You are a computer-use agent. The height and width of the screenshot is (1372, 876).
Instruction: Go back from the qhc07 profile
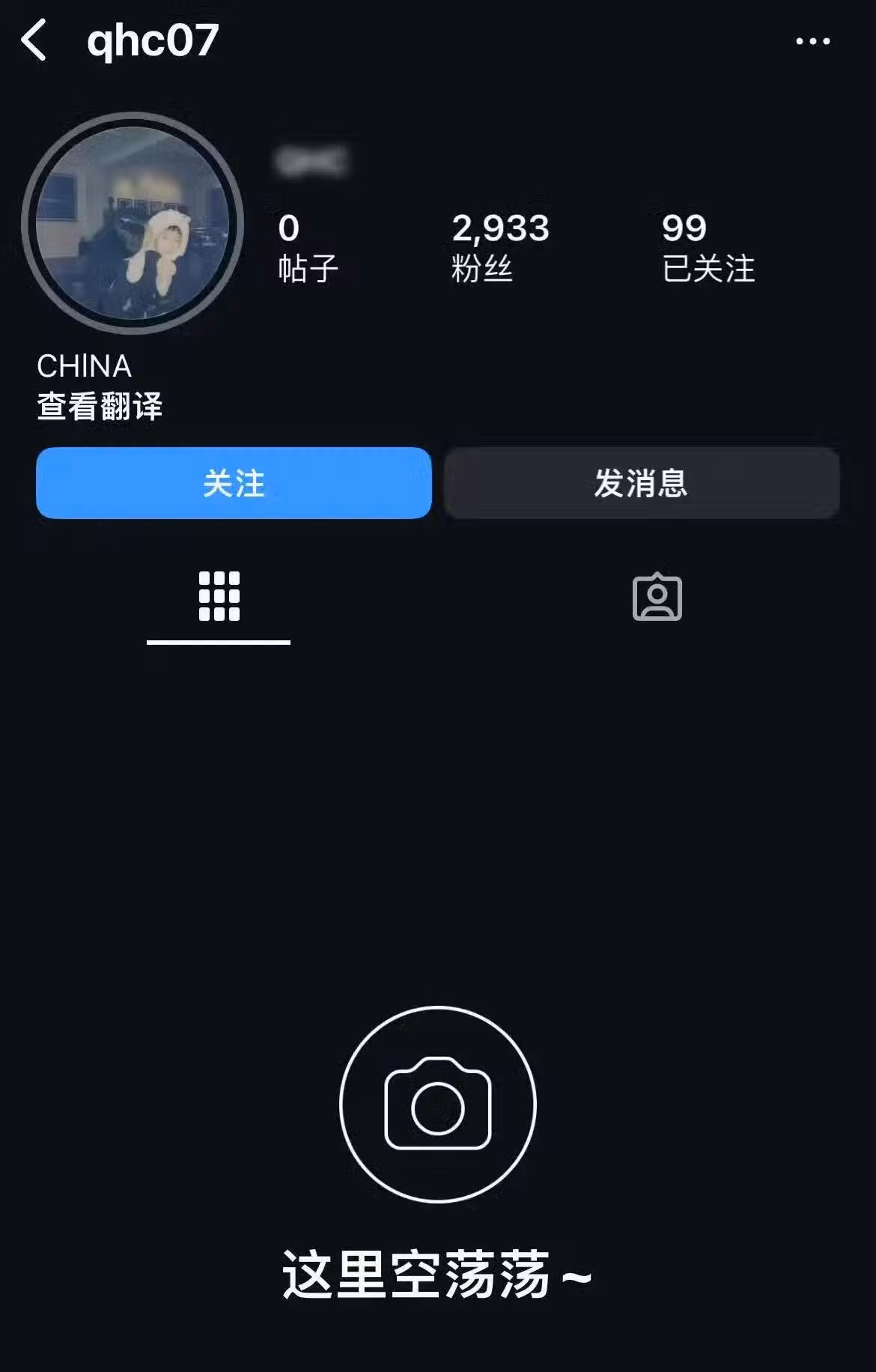coord(34,40)
